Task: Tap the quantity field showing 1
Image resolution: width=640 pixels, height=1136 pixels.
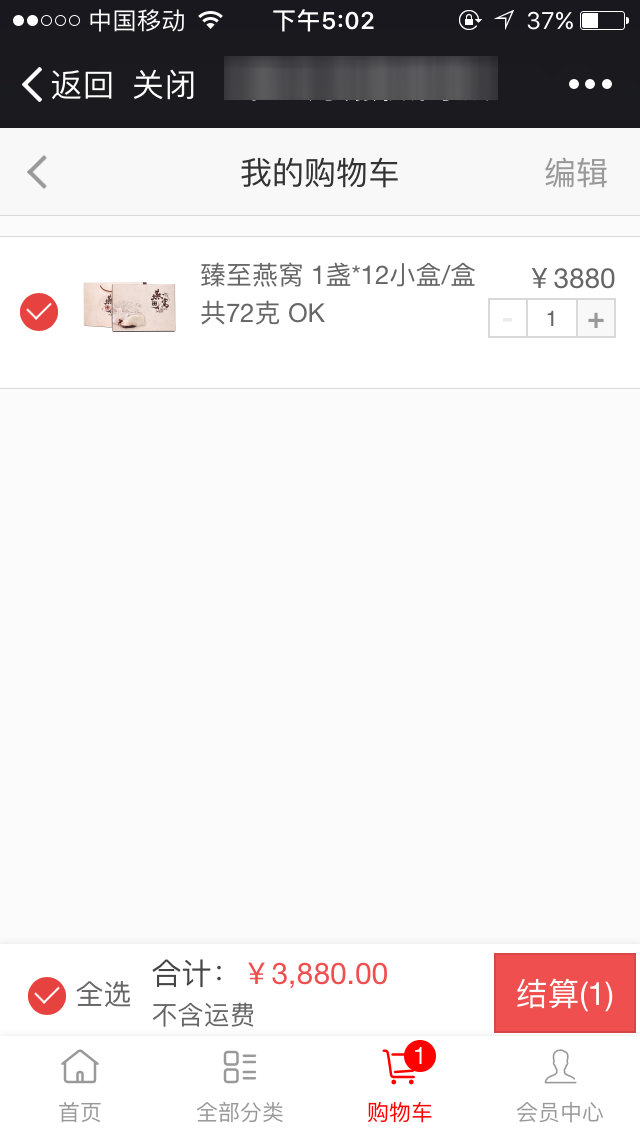Action: 551,319
